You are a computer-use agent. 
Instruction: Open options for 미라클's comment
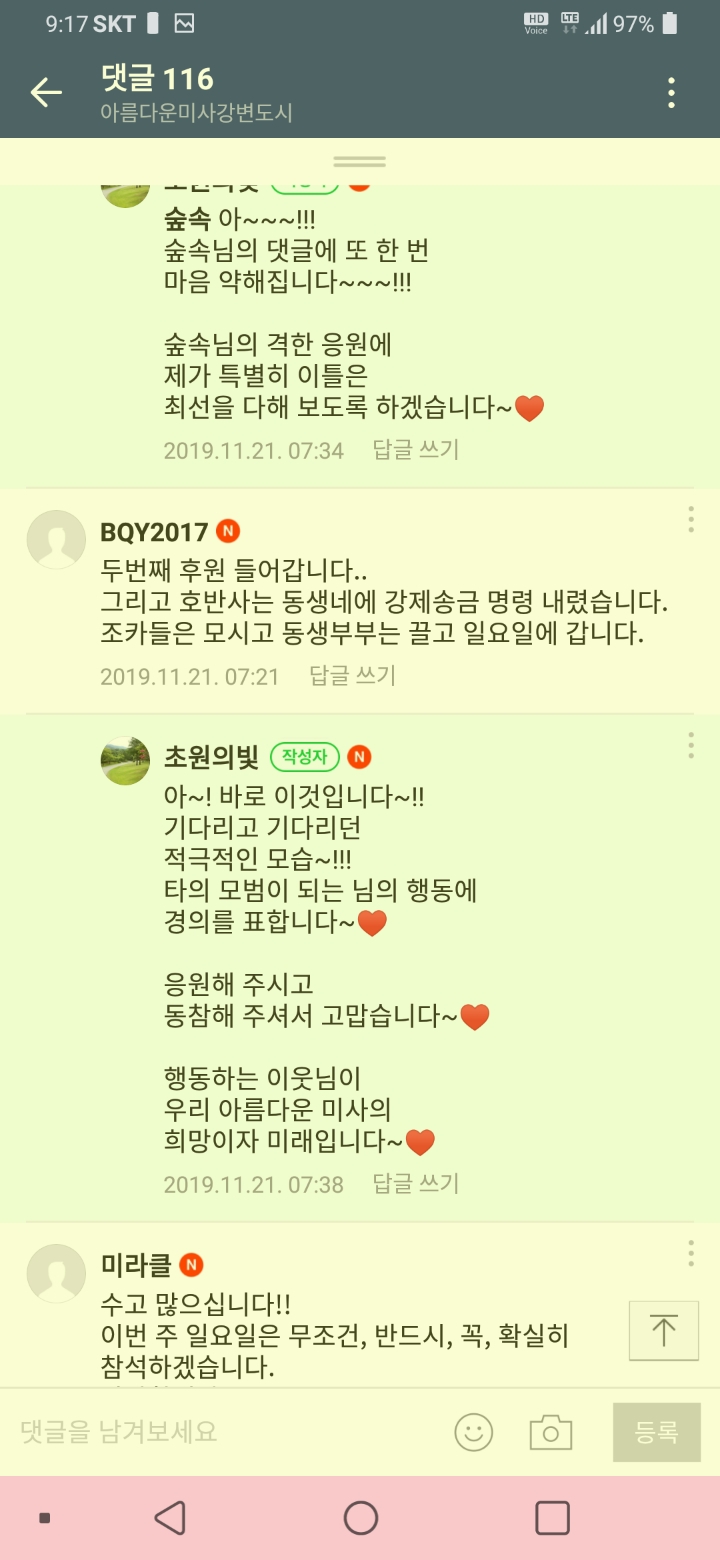(x=690, y=1254)
